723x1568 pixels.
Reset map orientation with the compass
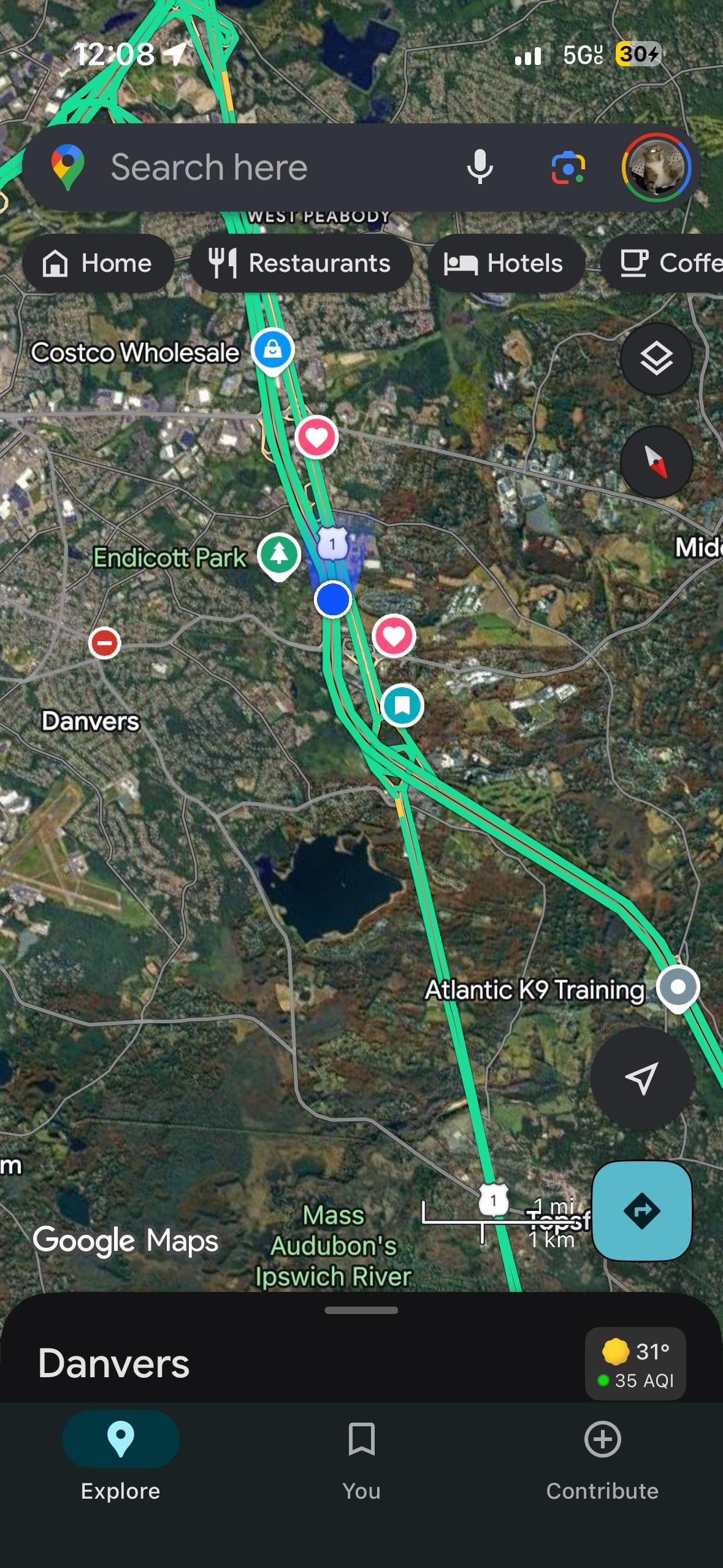tap(656, 461)
